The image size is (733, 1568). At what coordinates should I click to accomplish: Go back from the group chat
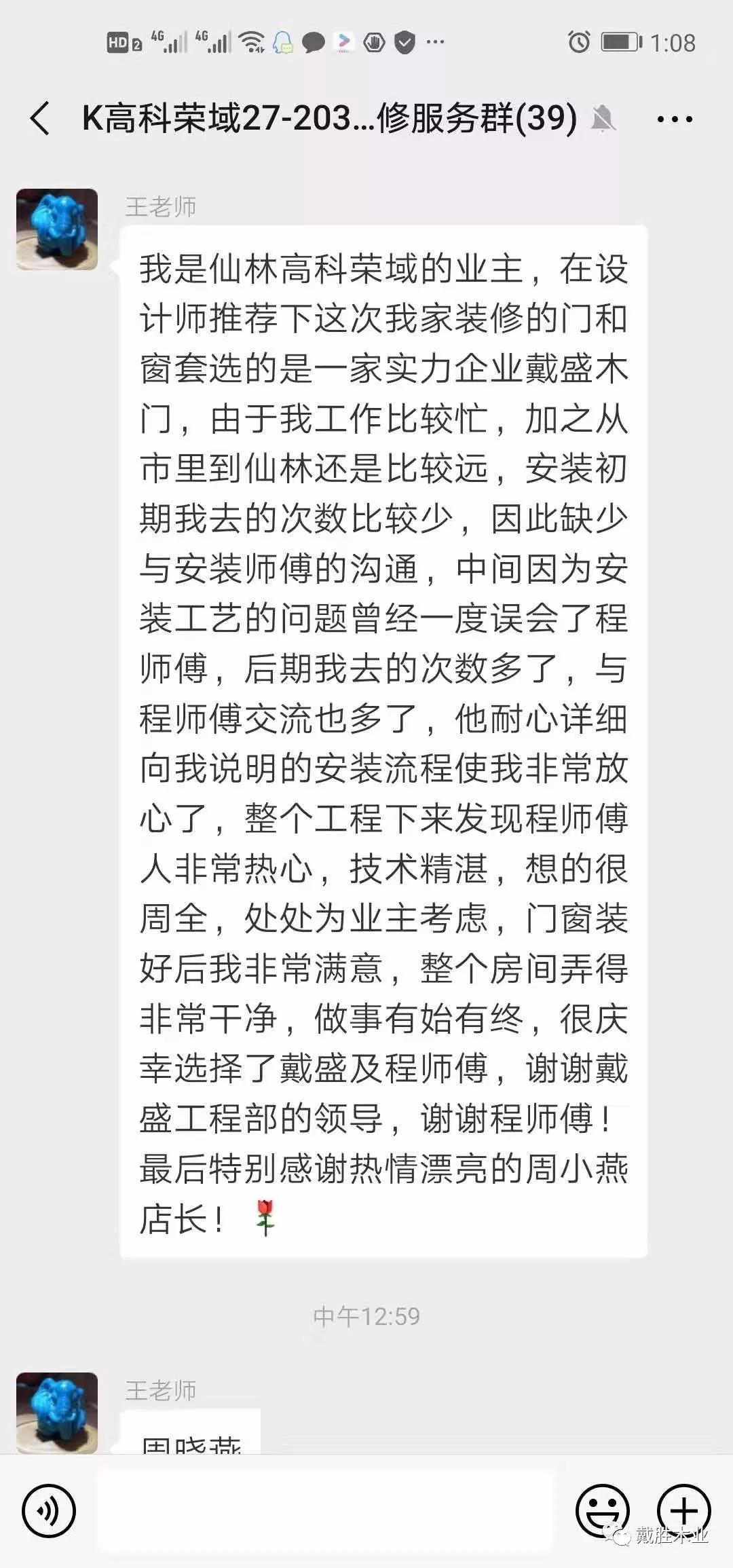[41, 119]
